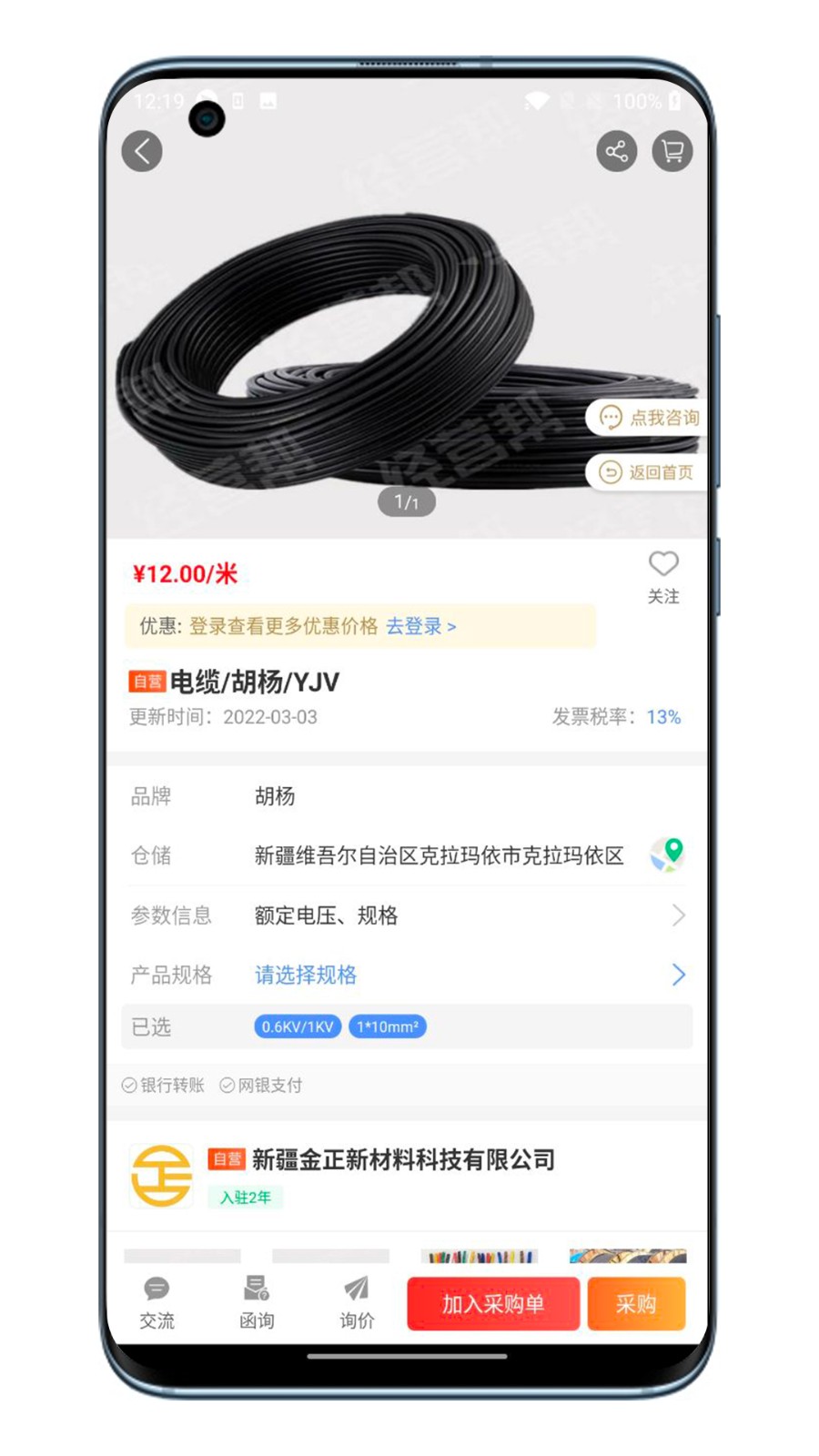Screen dimensions: 819x1456
Task: Request a quote via 询价
Action: [357, 1303]
